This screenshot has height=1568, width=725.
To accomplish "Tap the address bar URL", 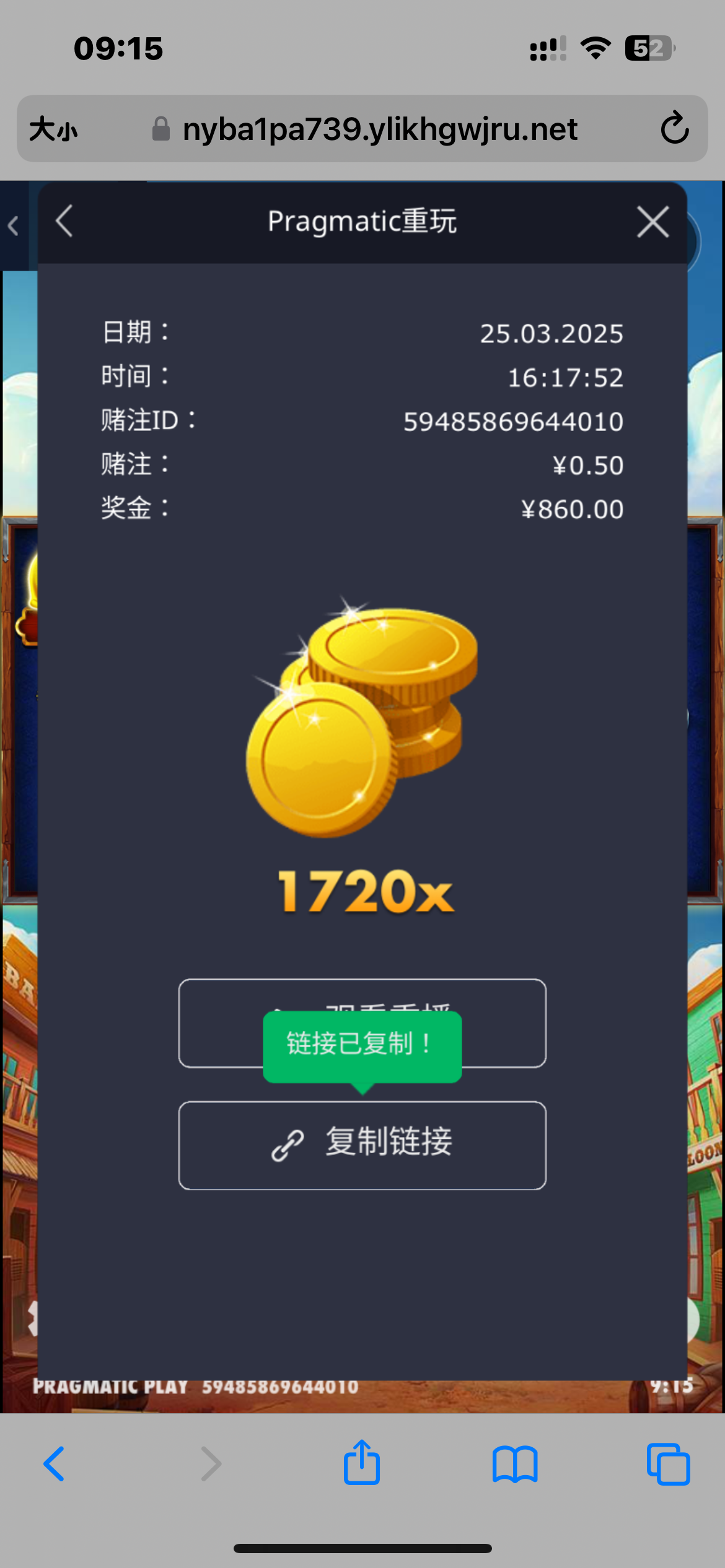I will [379, 129].
